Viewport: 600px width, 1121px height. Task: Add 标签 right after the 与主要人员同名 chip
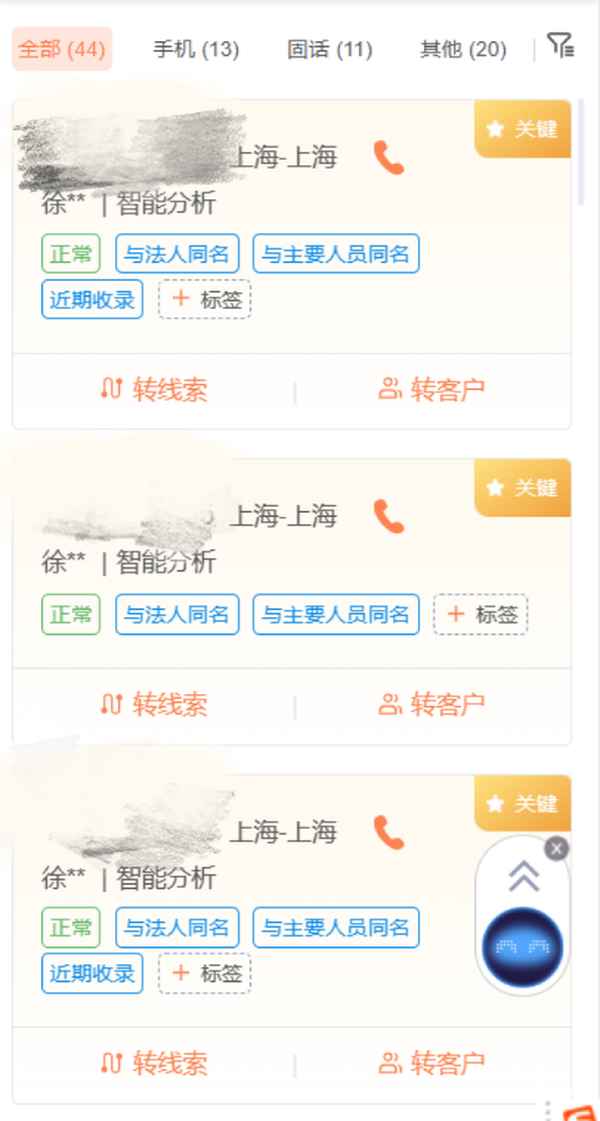pyautogui.click(x=481, y=614)
